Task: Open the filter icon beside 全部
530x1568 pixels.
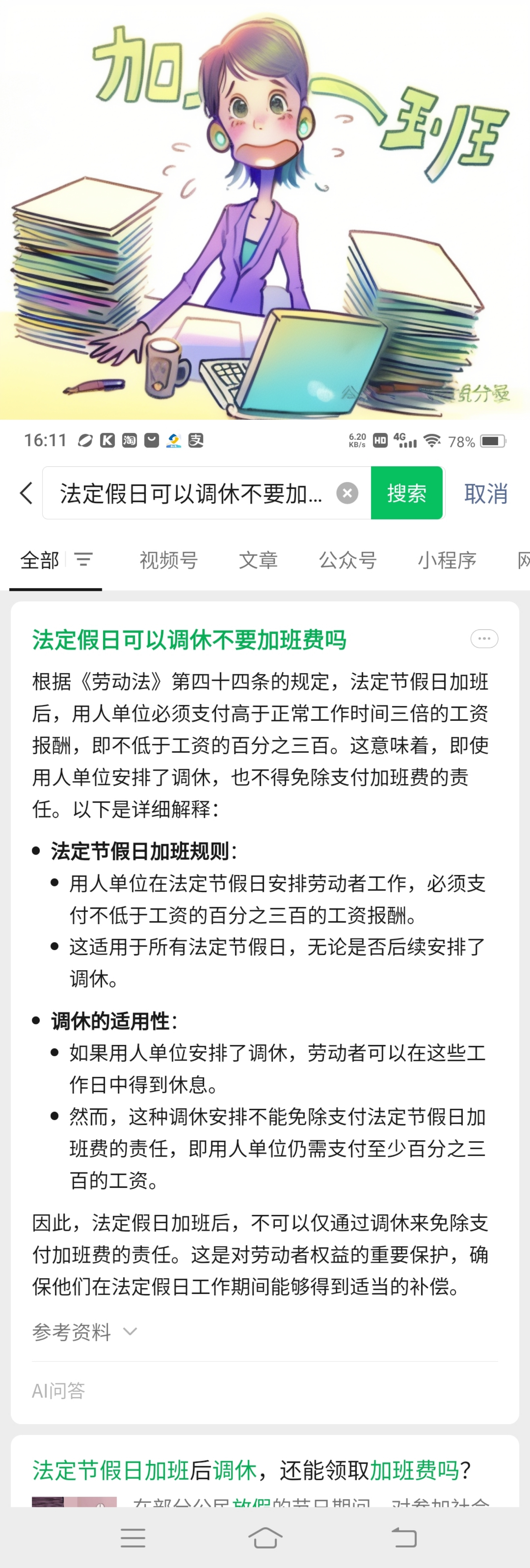Action: [83, 559]
